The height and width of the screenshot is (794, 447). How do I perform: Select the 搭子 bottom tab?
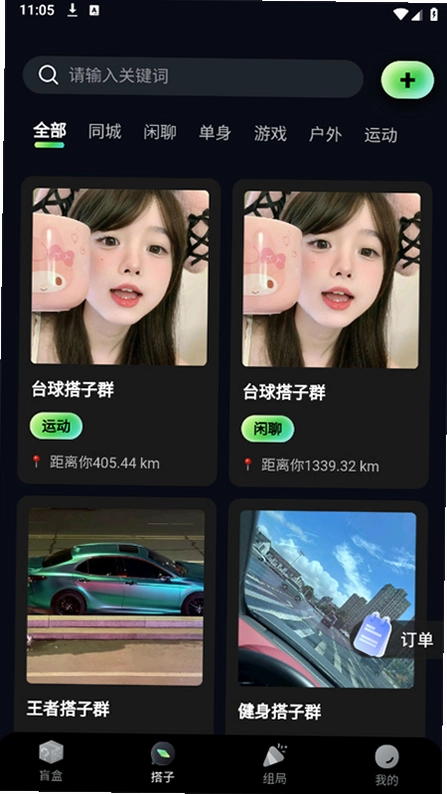163,762
